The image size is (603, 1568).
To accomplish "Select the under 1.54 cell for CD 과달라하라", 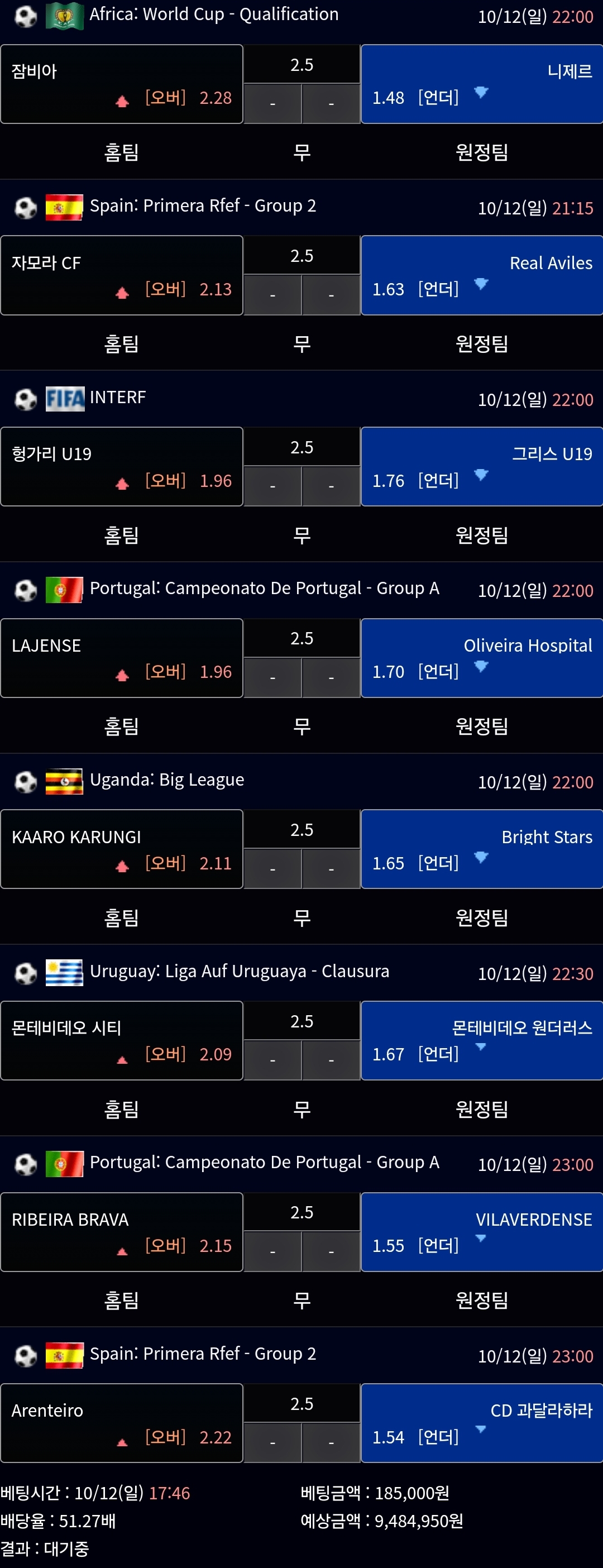I will point(481,1423).
